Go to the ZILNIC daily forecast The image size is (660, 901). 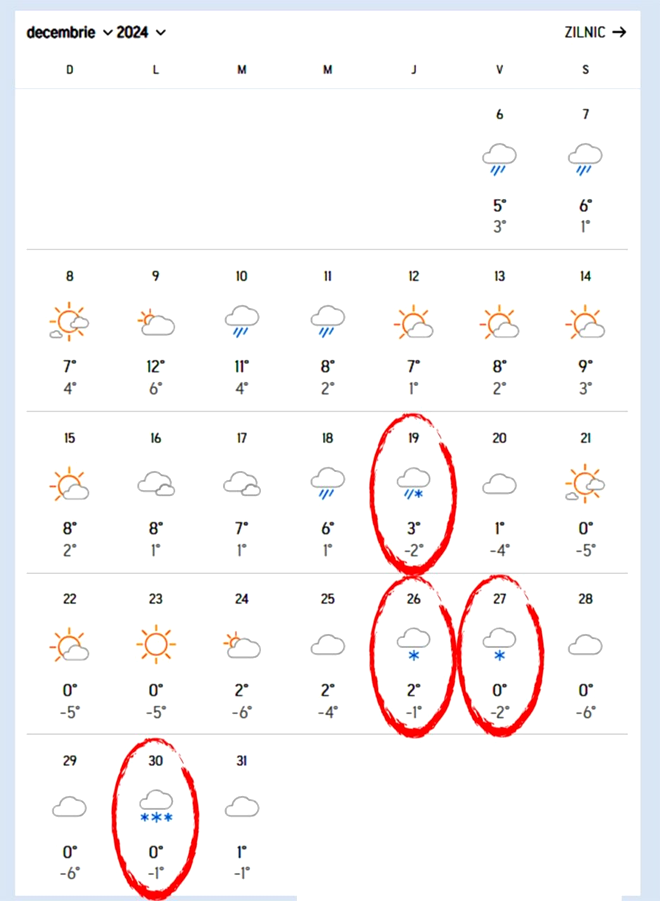pyautogui.click(x=596, y=32)
